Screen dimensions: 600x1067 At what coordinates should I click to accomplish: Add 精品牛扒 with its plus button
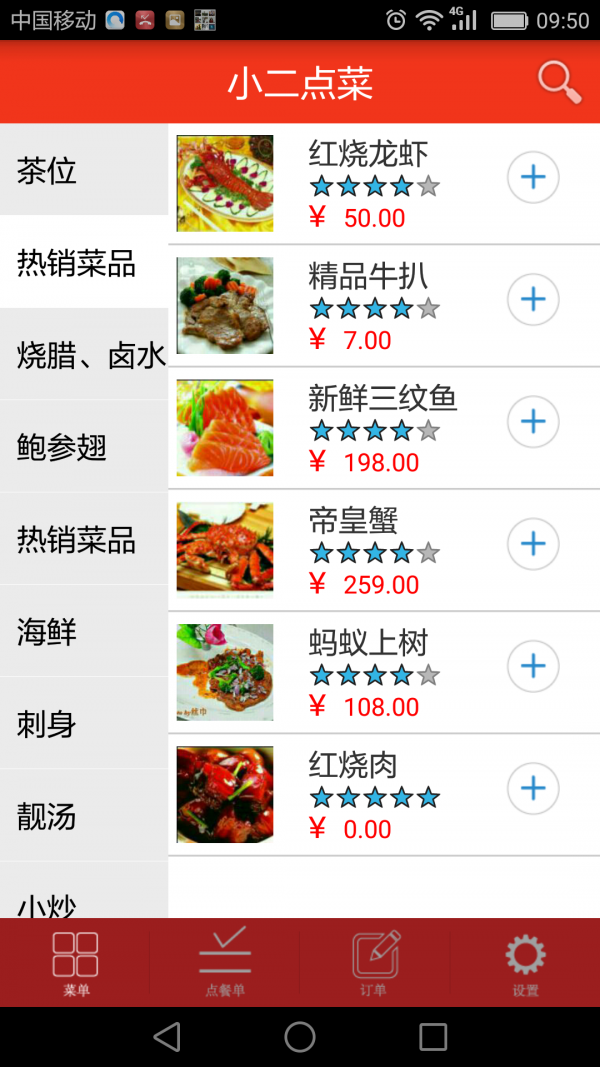(533, 300)
